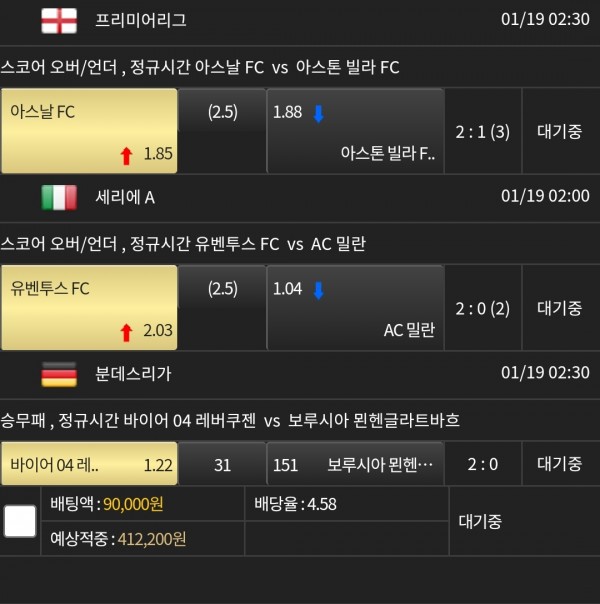Tap the 보루시아 묀헨글라트바흐 151 odds cell
This screenshot has width=600, height=604.
[x=355, y=464]
